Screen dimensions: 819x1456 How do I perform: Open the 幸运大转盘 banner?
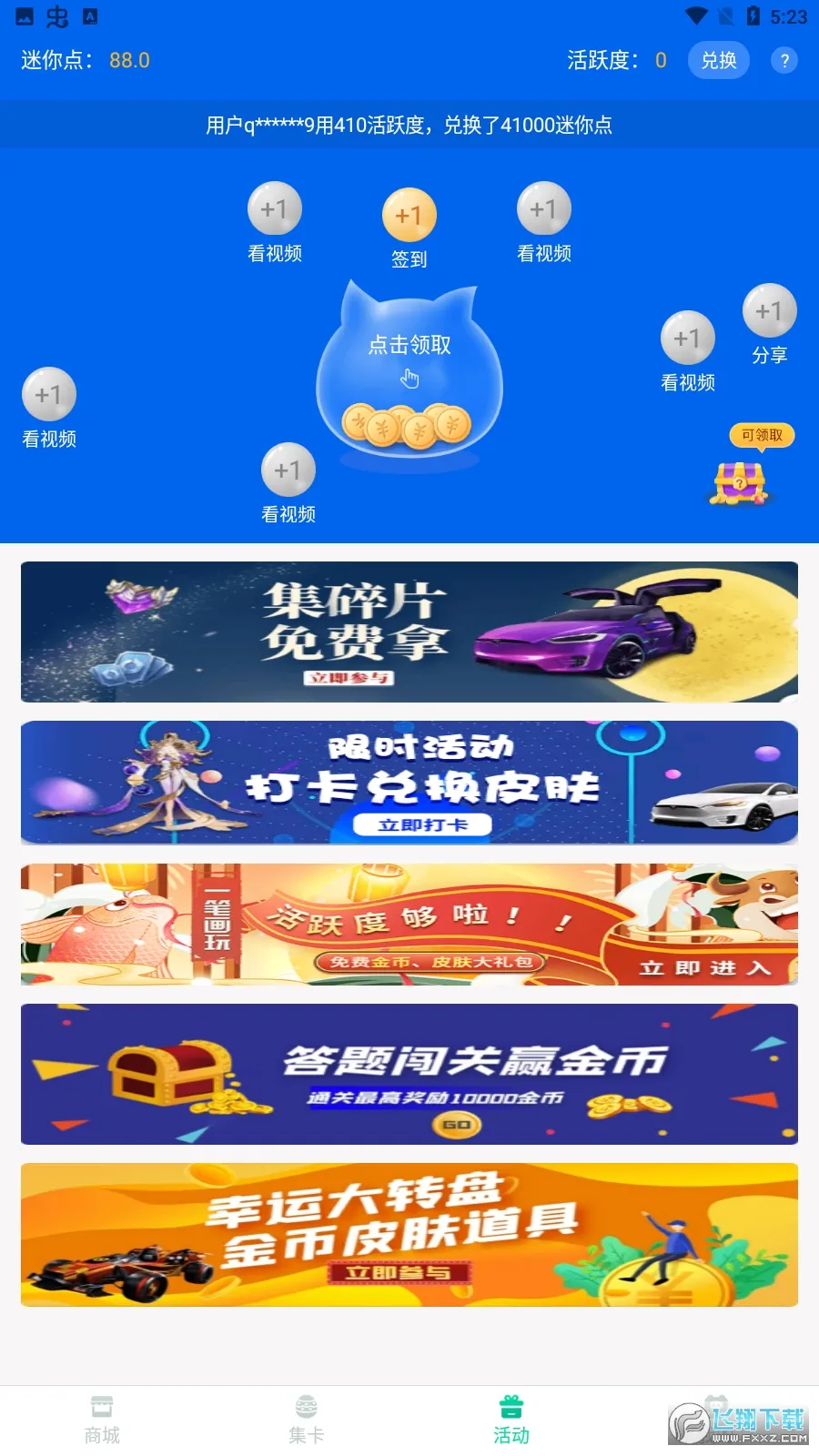[x=409, y=1235]
